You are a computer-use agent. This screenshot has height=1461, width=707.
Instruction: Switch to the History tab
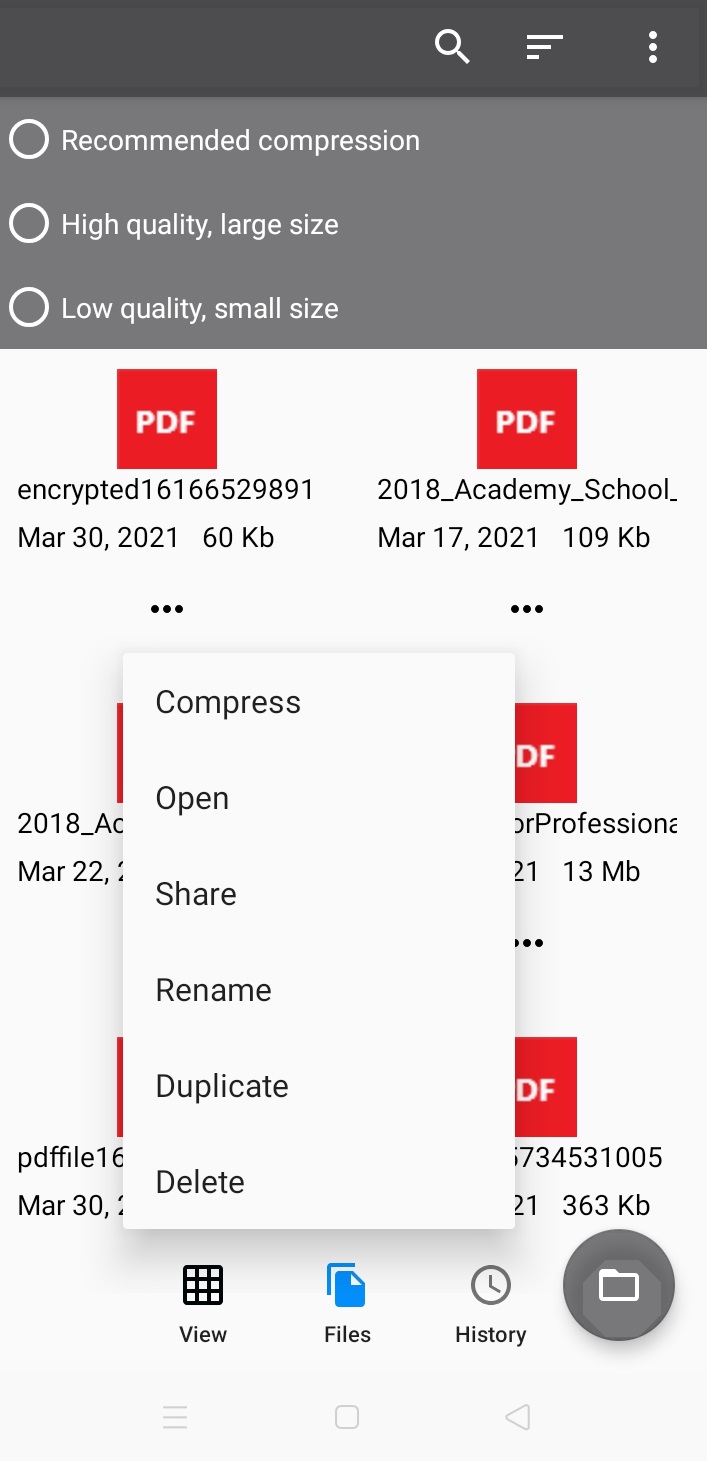coord(490,1303)
